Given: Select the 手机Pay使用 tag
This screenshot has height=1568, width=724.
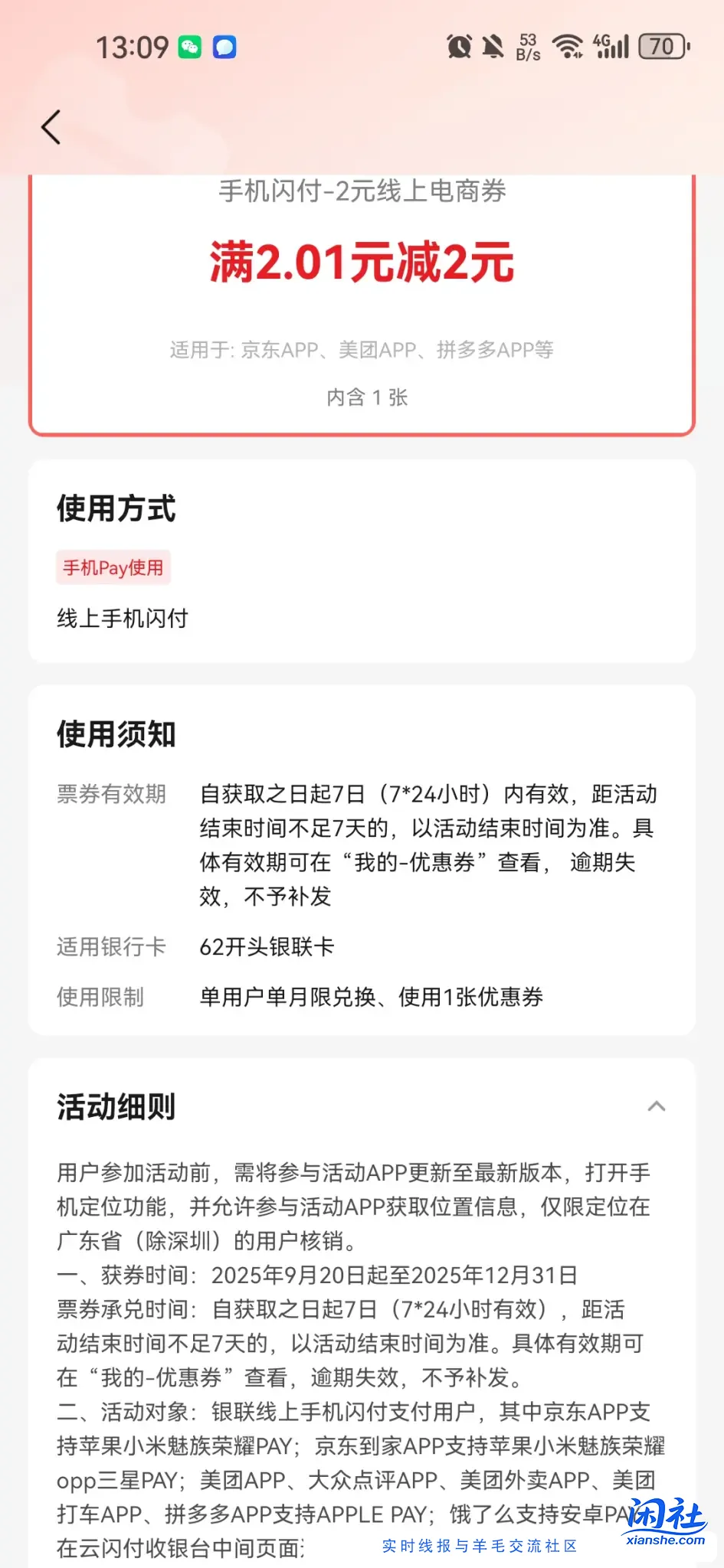Looking at the screenshot, I should (113, 567).
